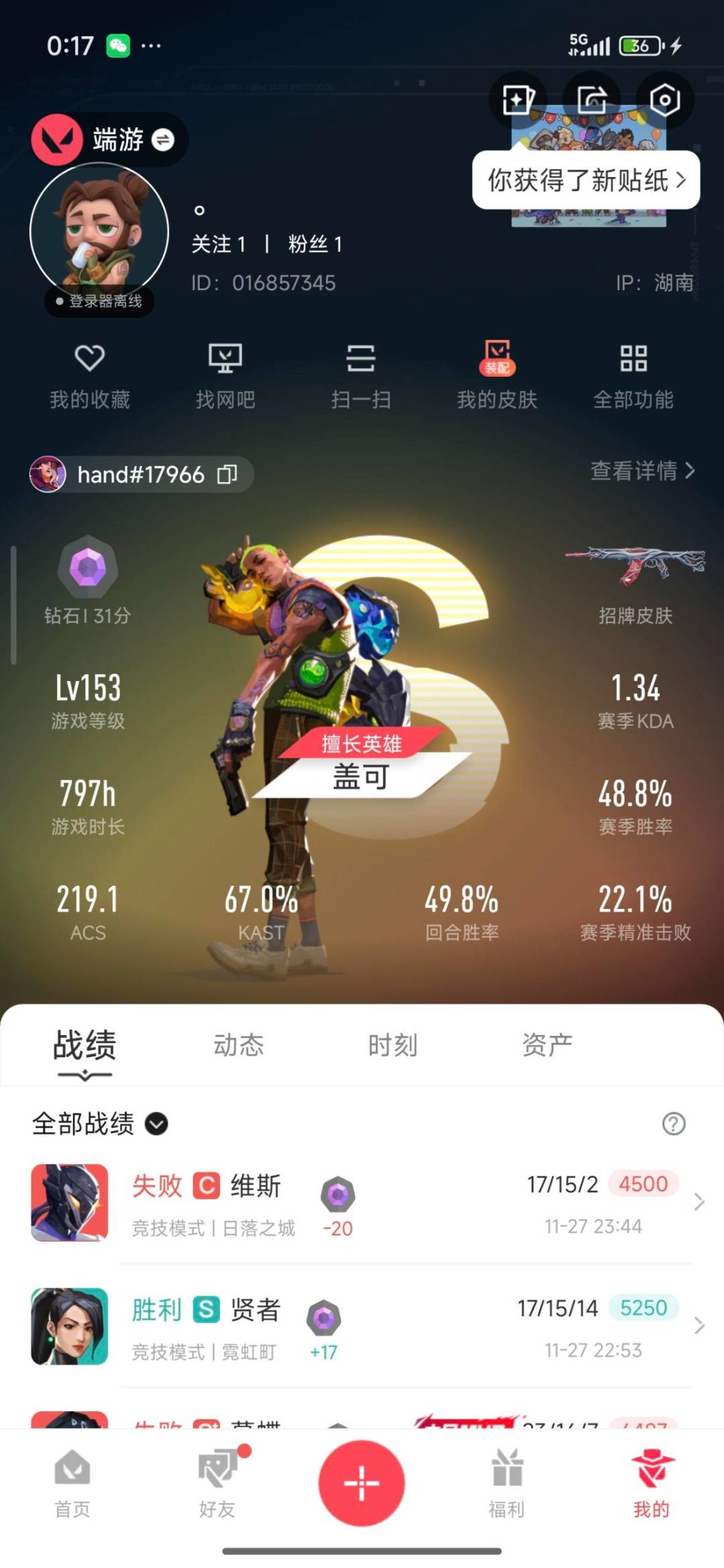The image size is (724, 1568).
Task: Open the 扫一扫 scan feature
Action: tap(362, 375)
